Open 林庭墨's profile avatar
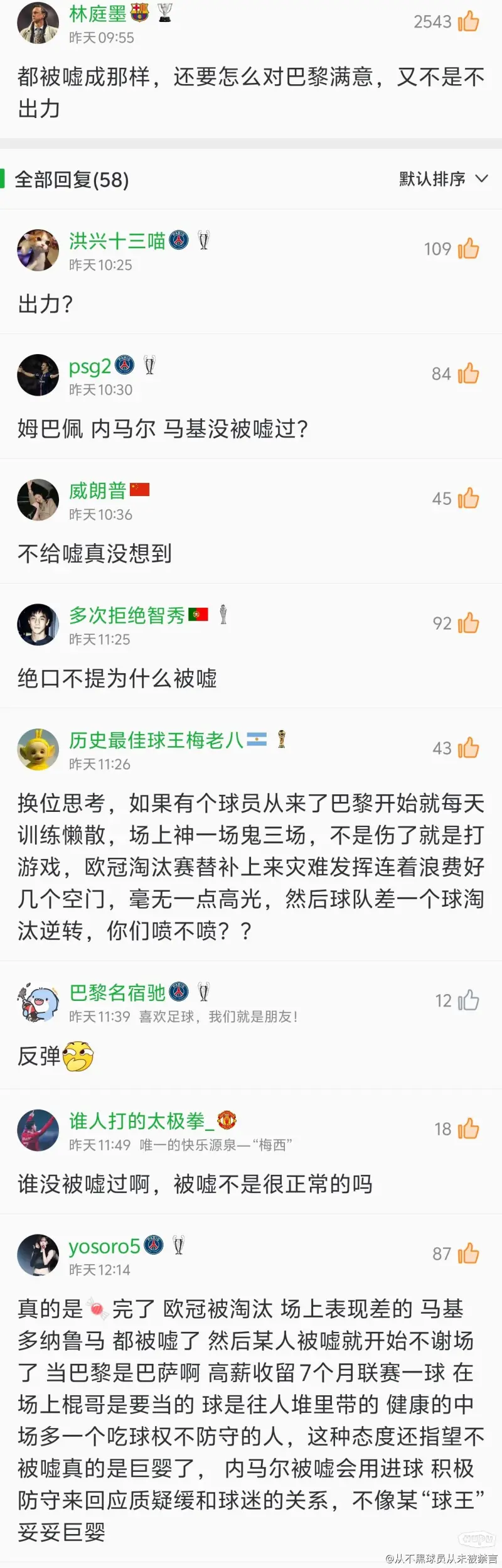Viewport: 502px width, 1568px height. click(x=38, y=23)
